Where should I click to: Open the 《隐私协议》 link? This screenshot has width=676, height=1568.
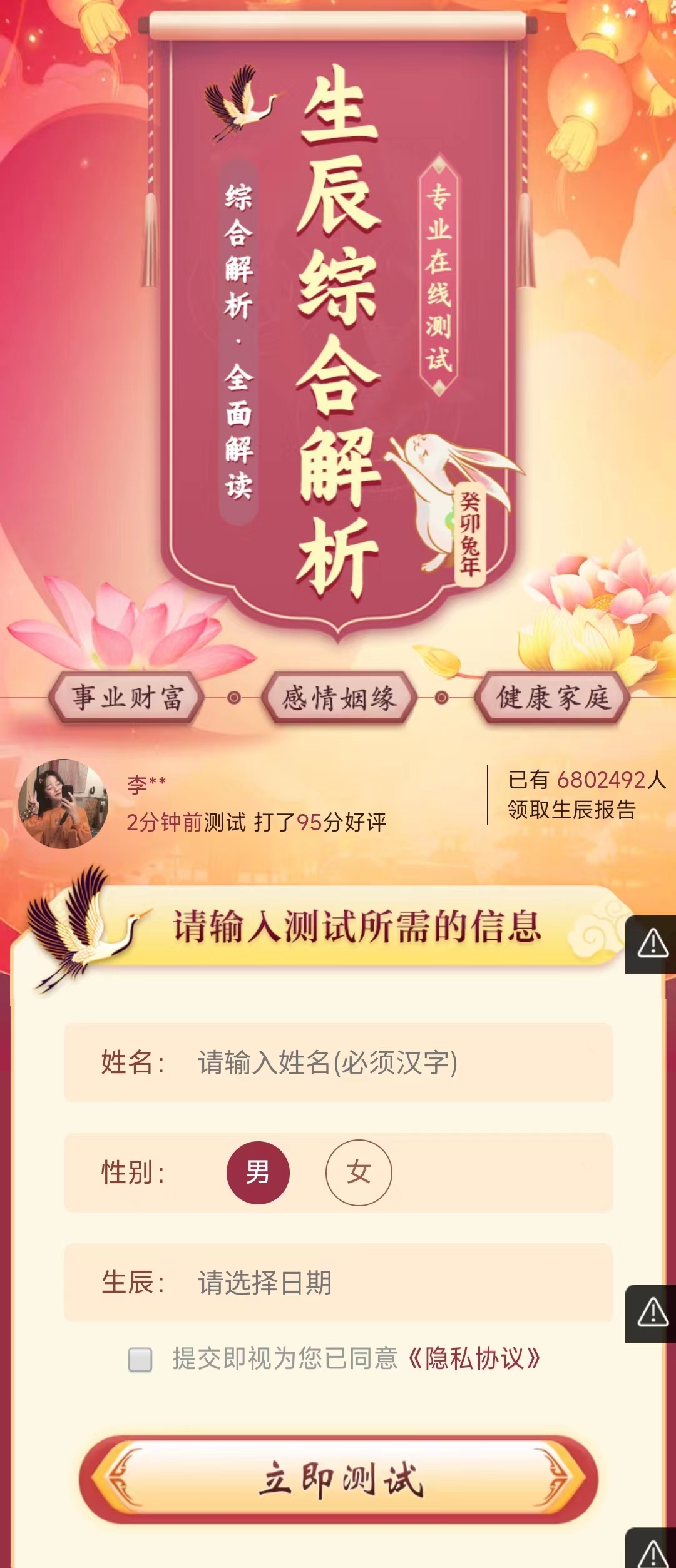(x=474, y=1358)
